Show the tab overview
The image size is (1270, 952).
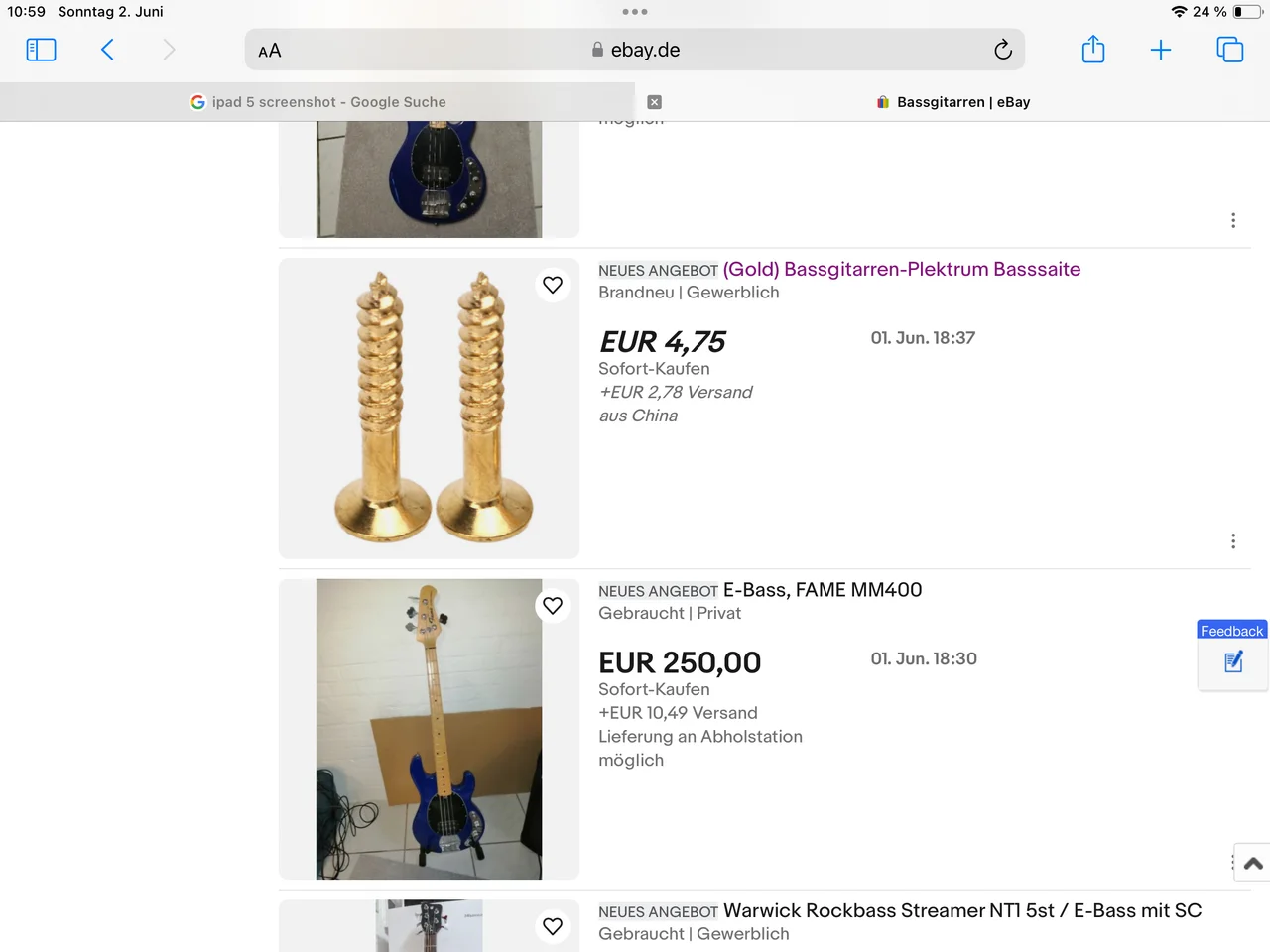tap(1229, 50)
